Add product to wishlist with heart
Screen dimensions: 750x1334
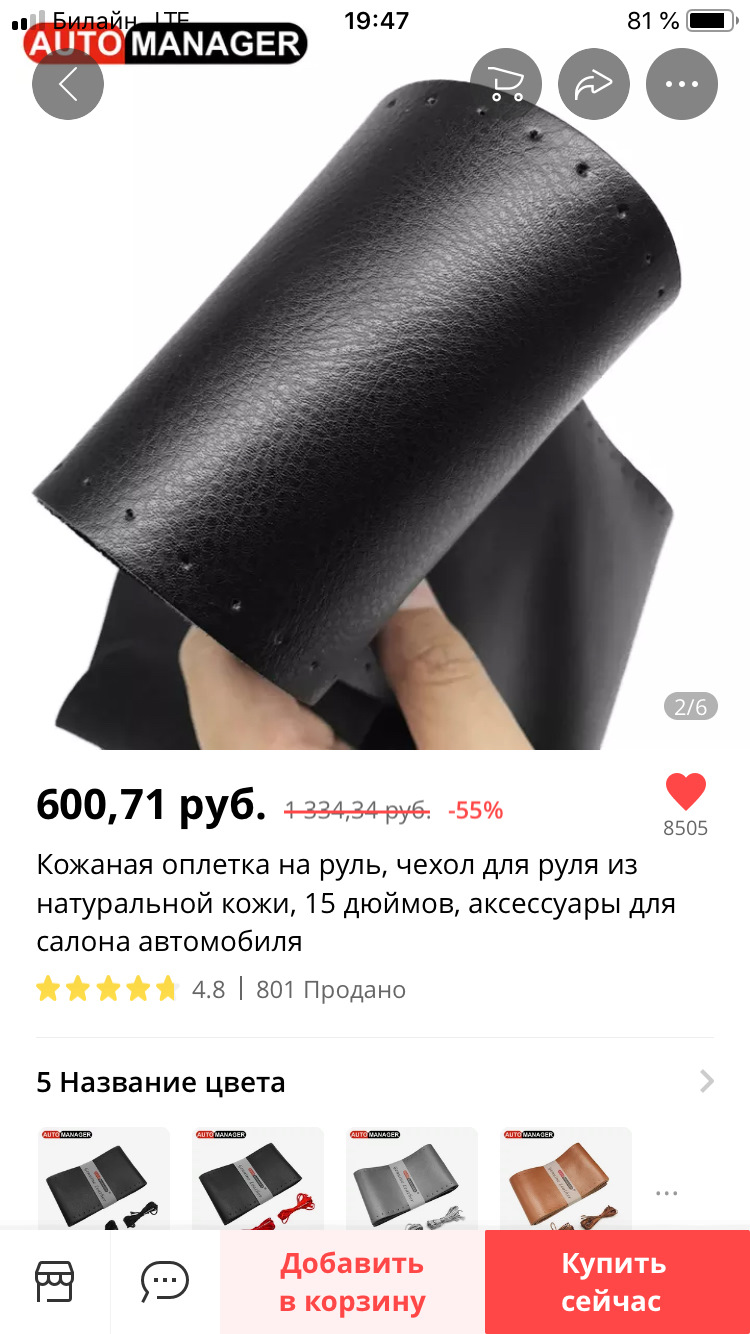pyautogui.click(x=685, y=793)
